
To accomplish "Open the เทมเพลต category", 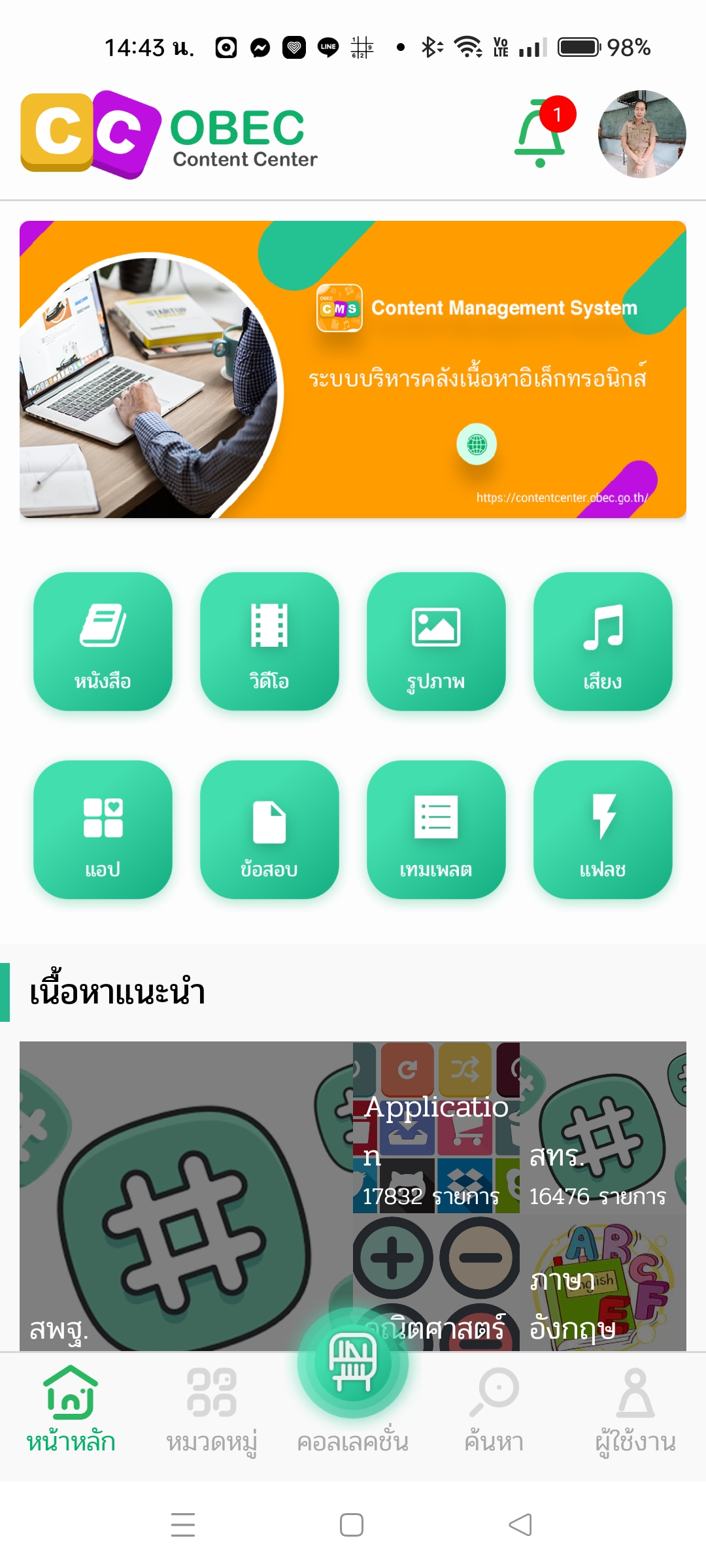I will 436,829.
